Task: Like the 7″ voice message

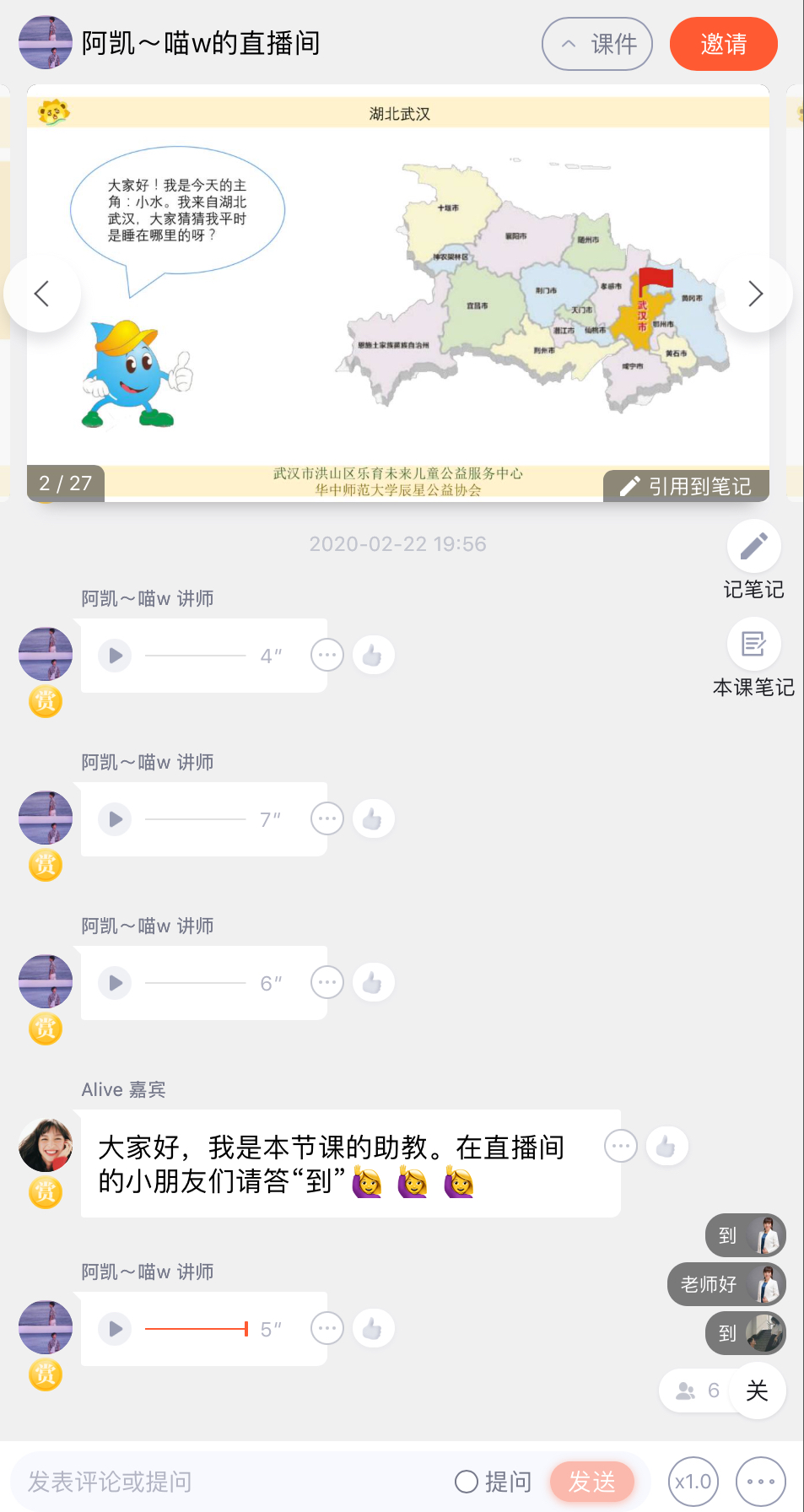Action: coord(373,819)
